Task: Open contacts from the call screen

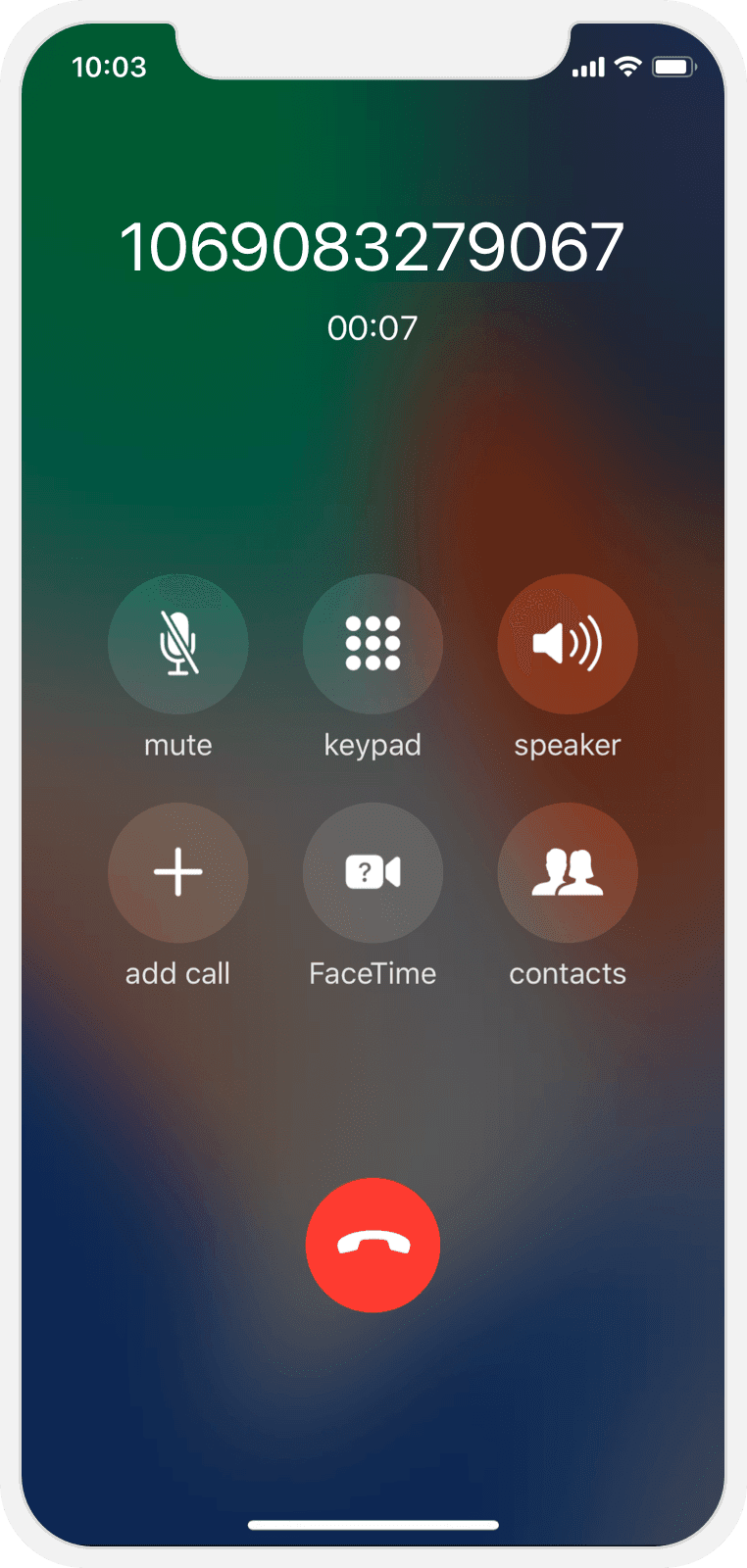Action: (x=568, y=872)
